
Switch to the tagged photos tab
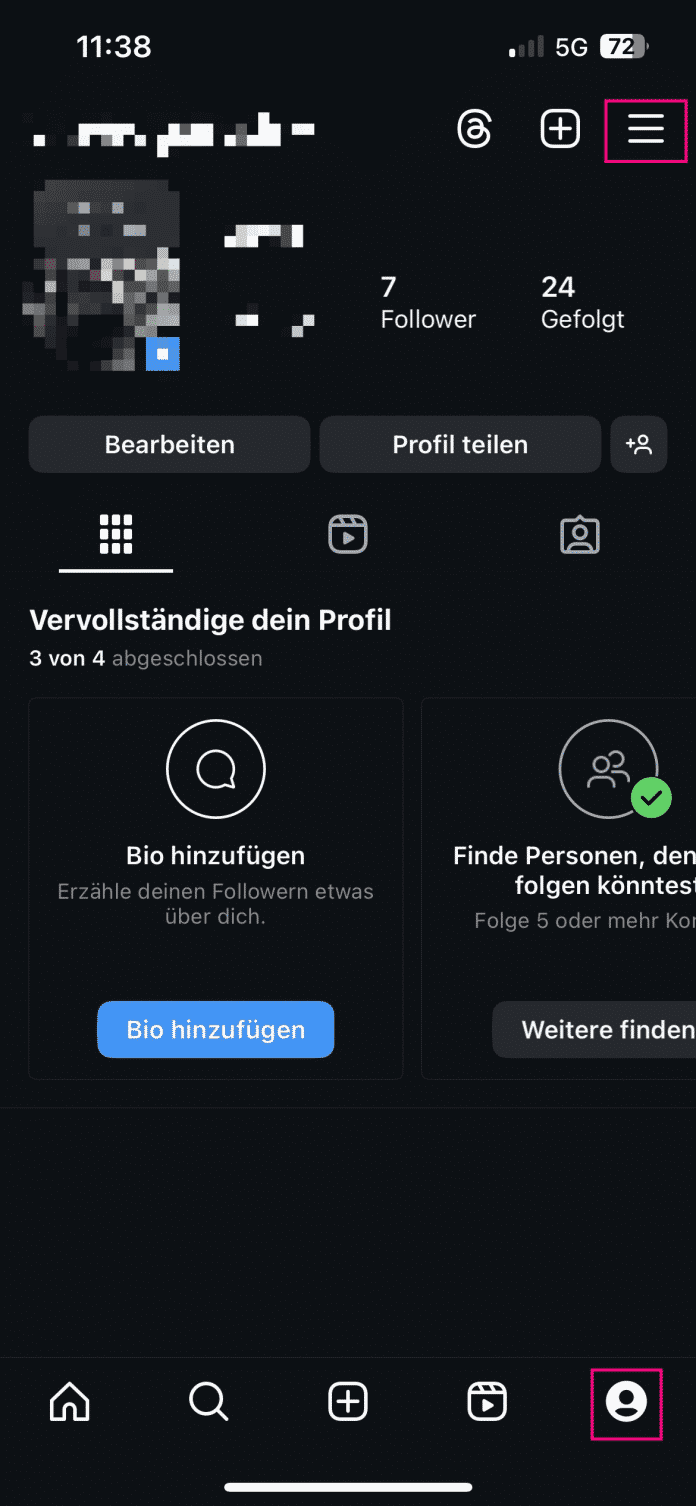580,535
